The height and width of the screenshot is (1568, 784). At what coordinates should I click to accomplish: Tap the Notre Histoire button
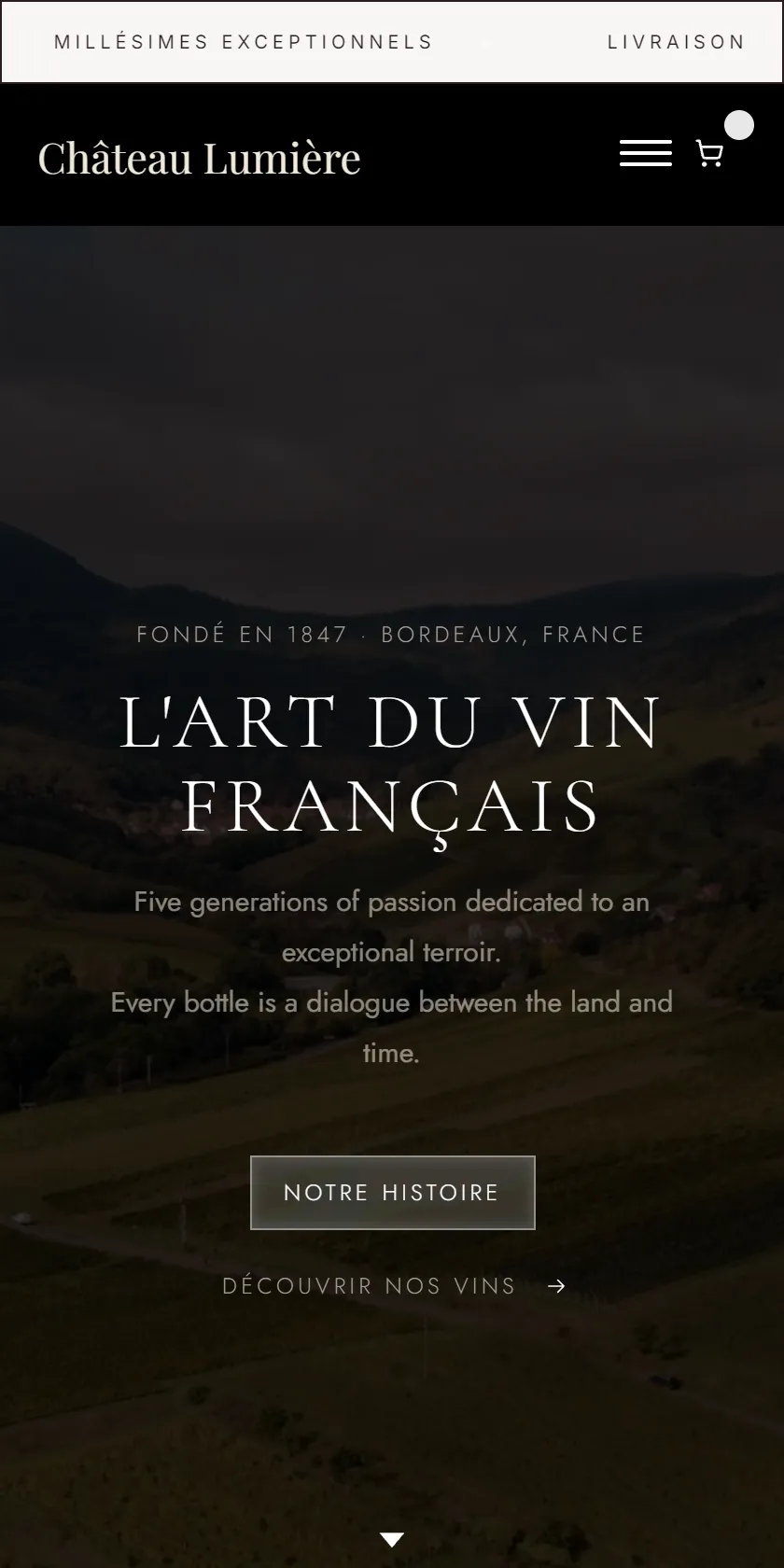[392, 1193]
